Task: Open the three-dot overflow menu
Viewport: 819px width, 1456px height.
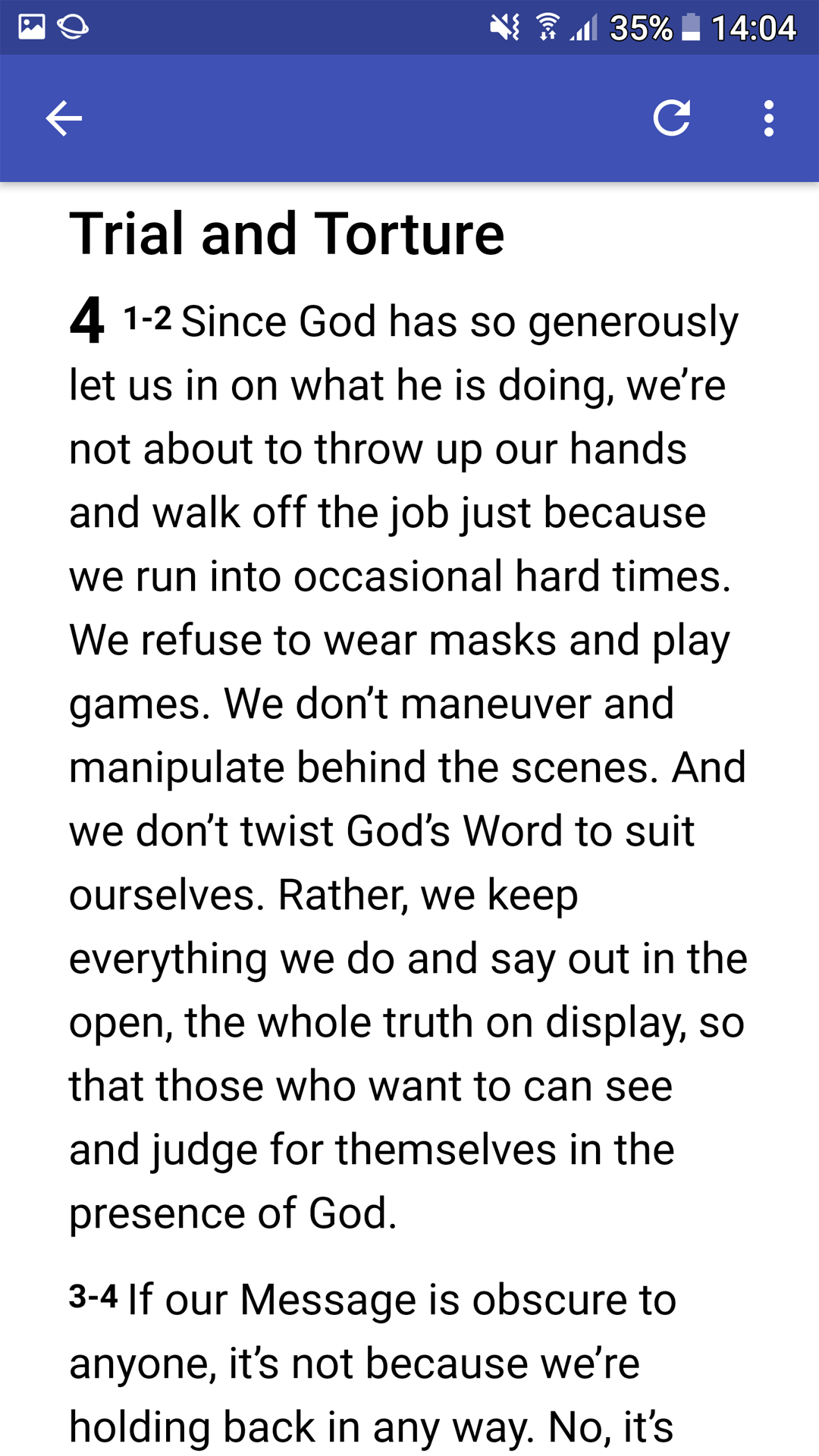Action: pos(768,118)
